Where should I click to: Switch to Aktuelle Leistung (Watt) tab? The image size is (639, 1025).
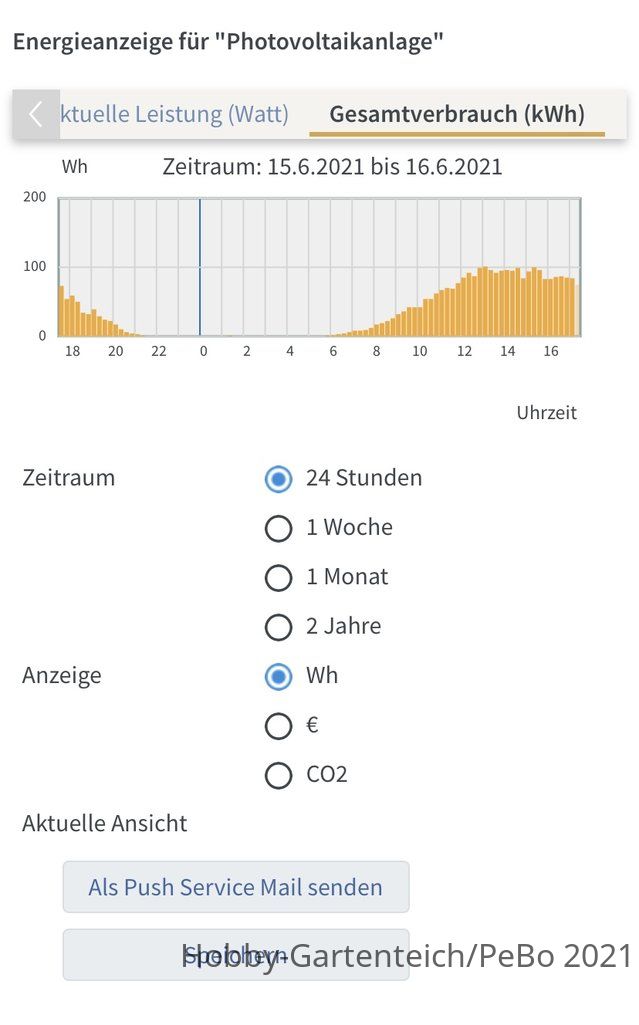pos(174,114)
